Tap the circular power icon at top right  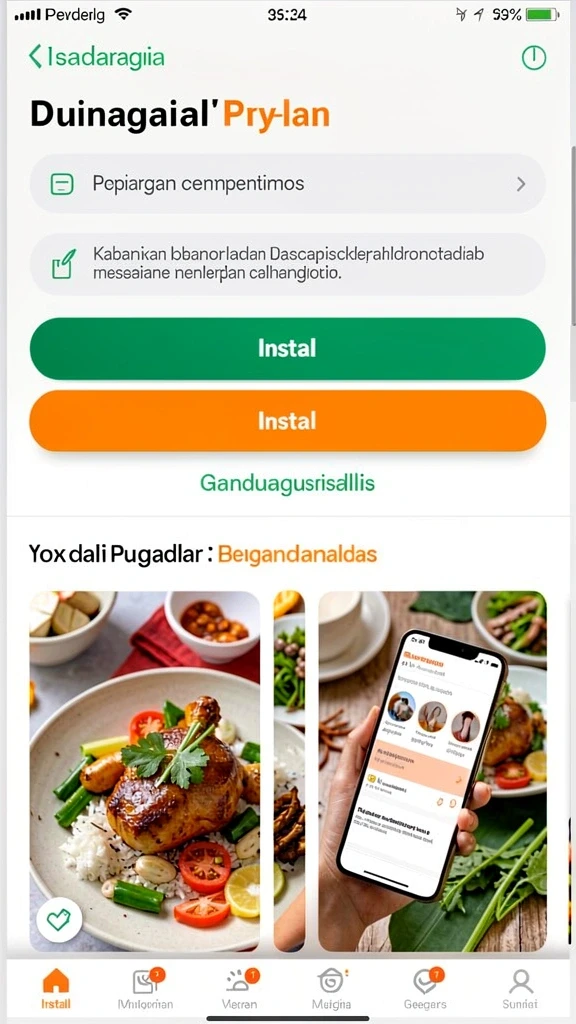[x=534, y=58]
